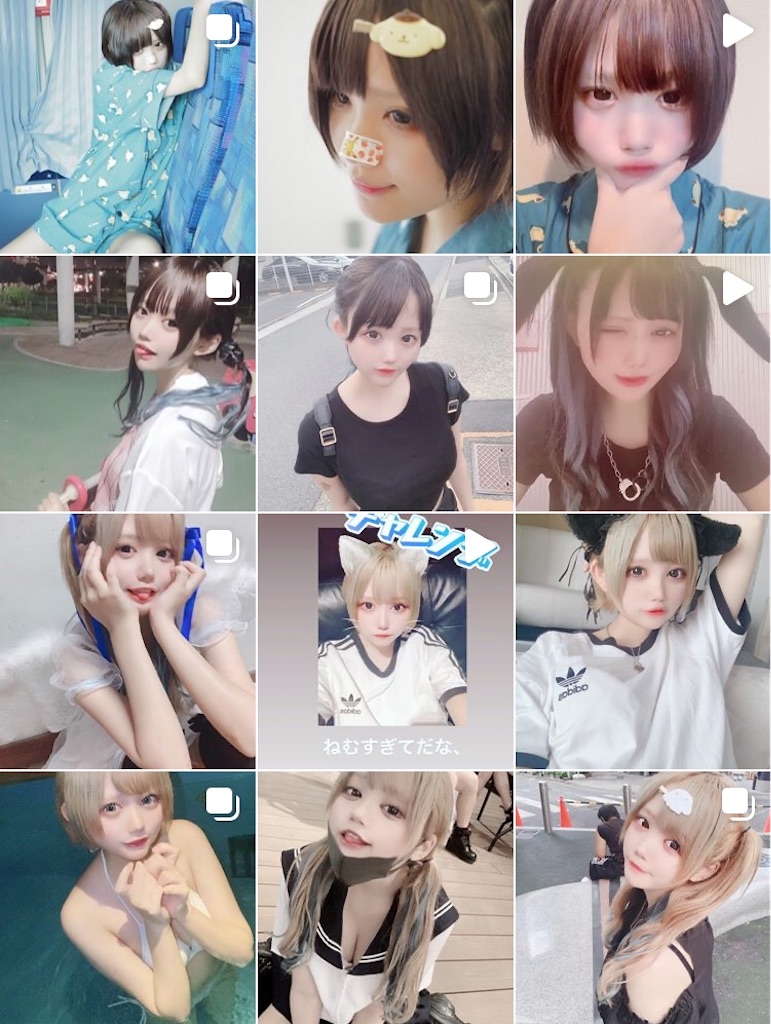Open the black t-shirt backpack street post
771x1024 pixels.
pos(385,384)
